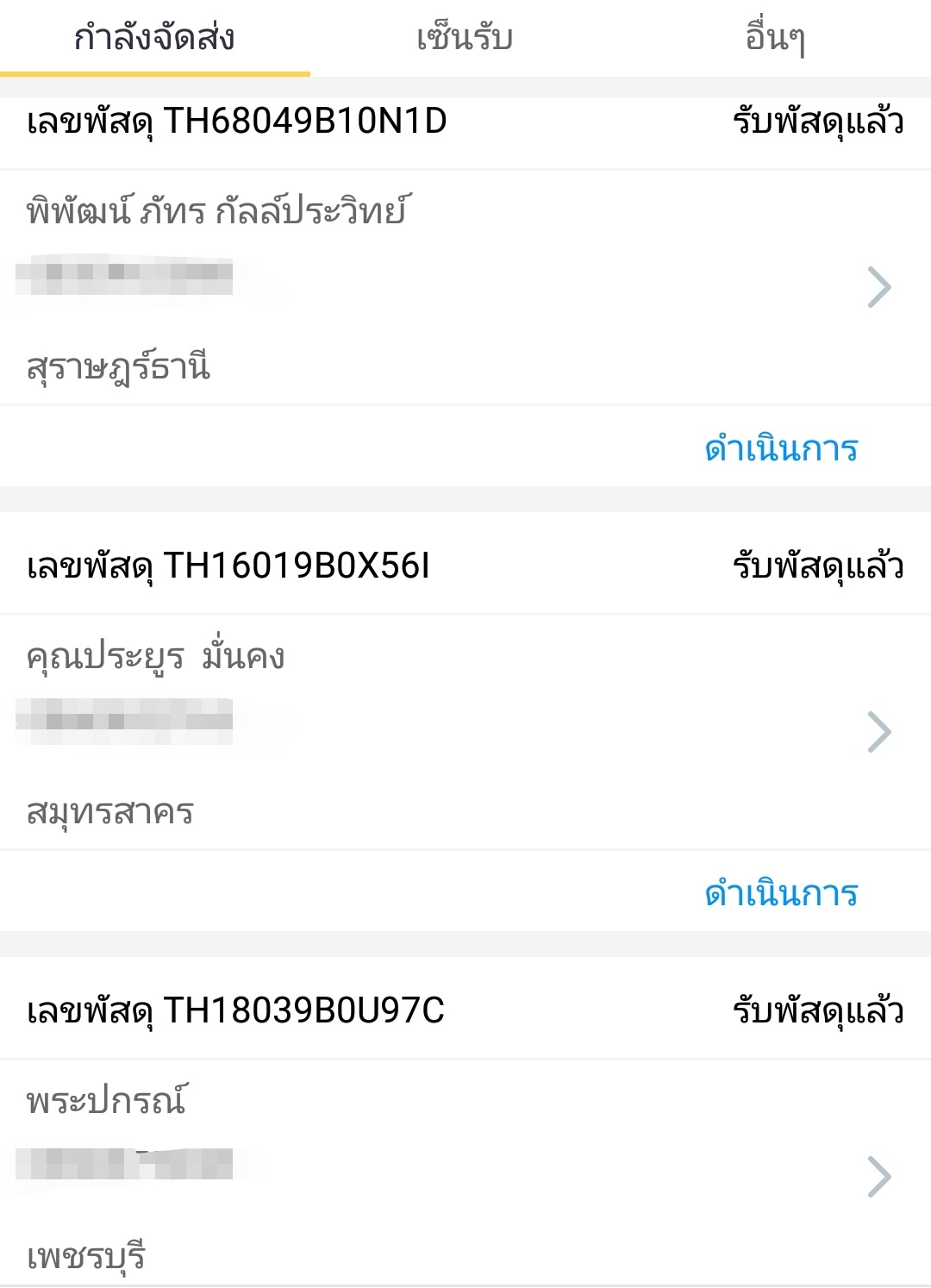Image resolution: width=931 pixels, height=1288 pixels.
Task: Click the yellow underline indicator under active tab
Action: 155,76
